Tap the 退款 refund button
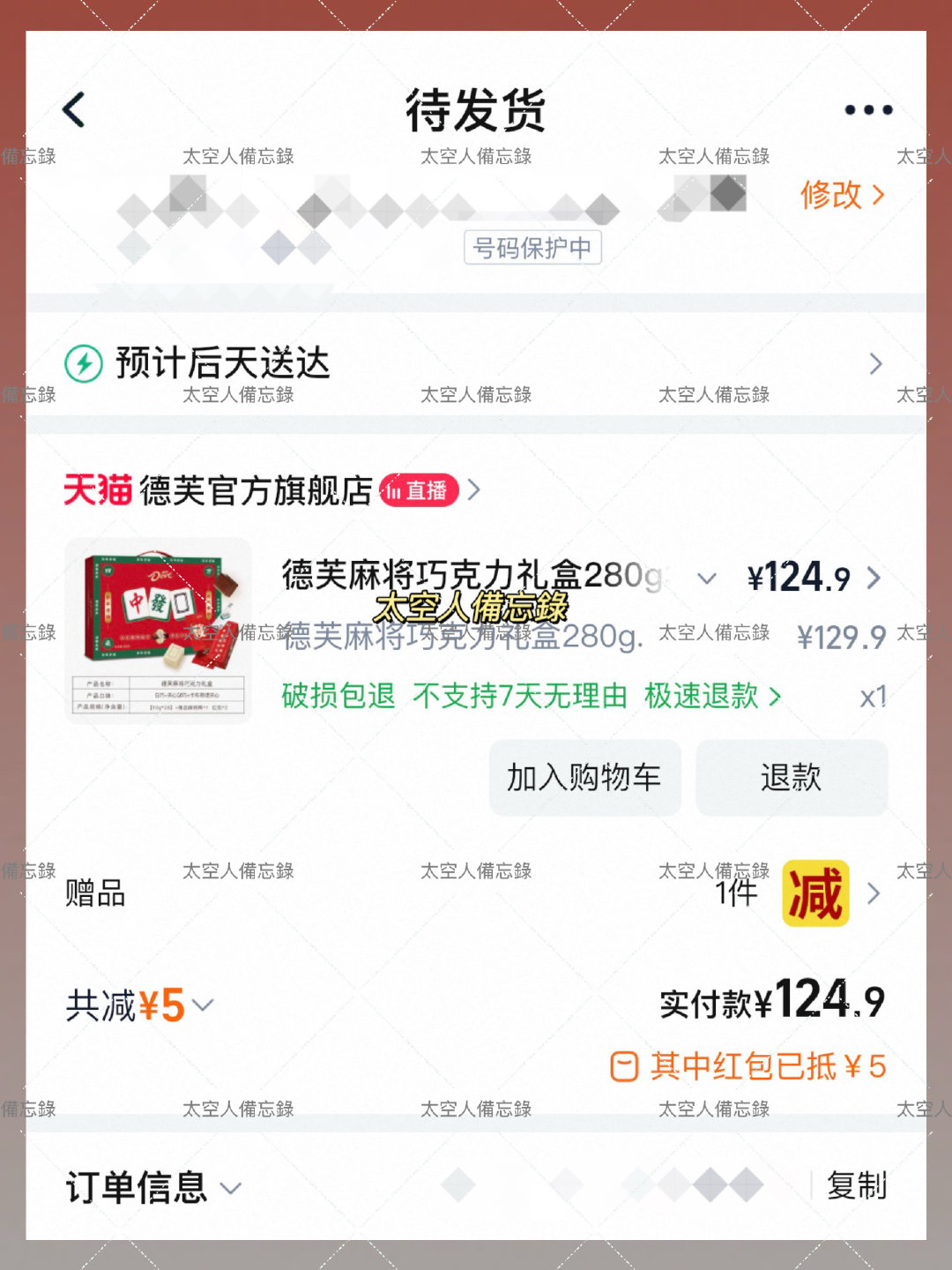Screen dimensions: 952x1270 coord(792,778)
